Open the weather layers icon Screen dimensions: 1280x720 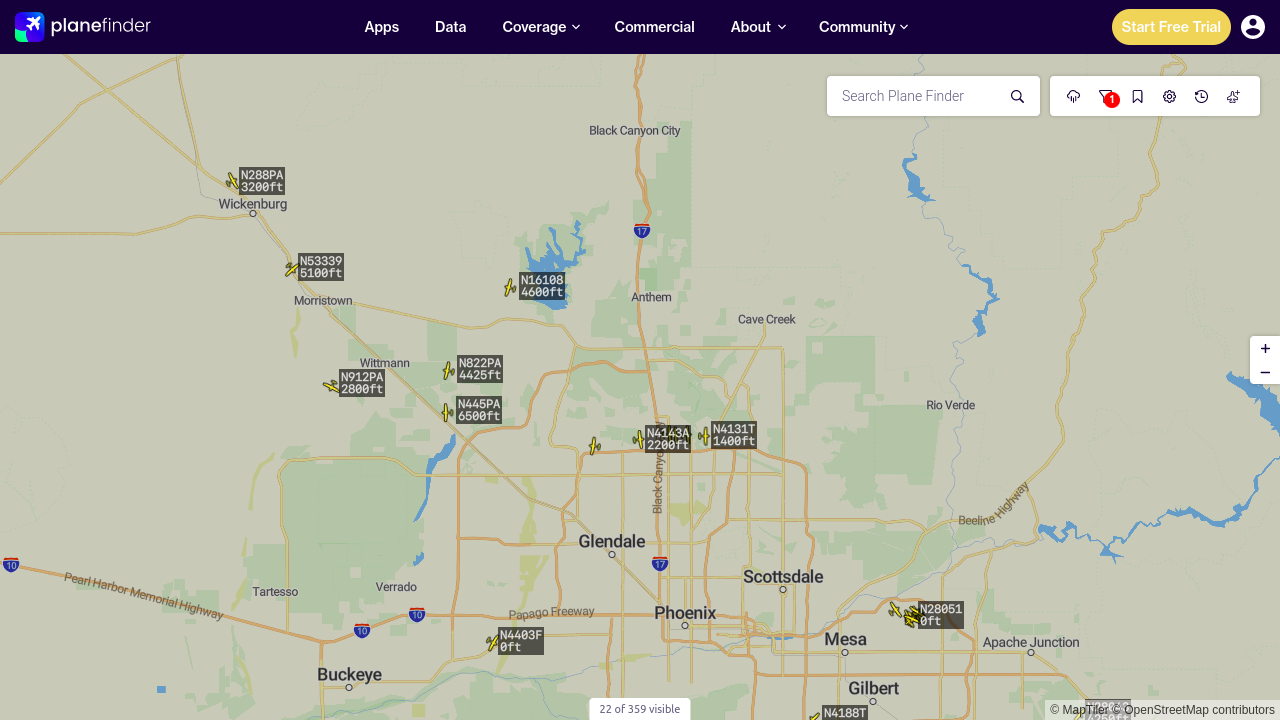[x=1074, y=96]
